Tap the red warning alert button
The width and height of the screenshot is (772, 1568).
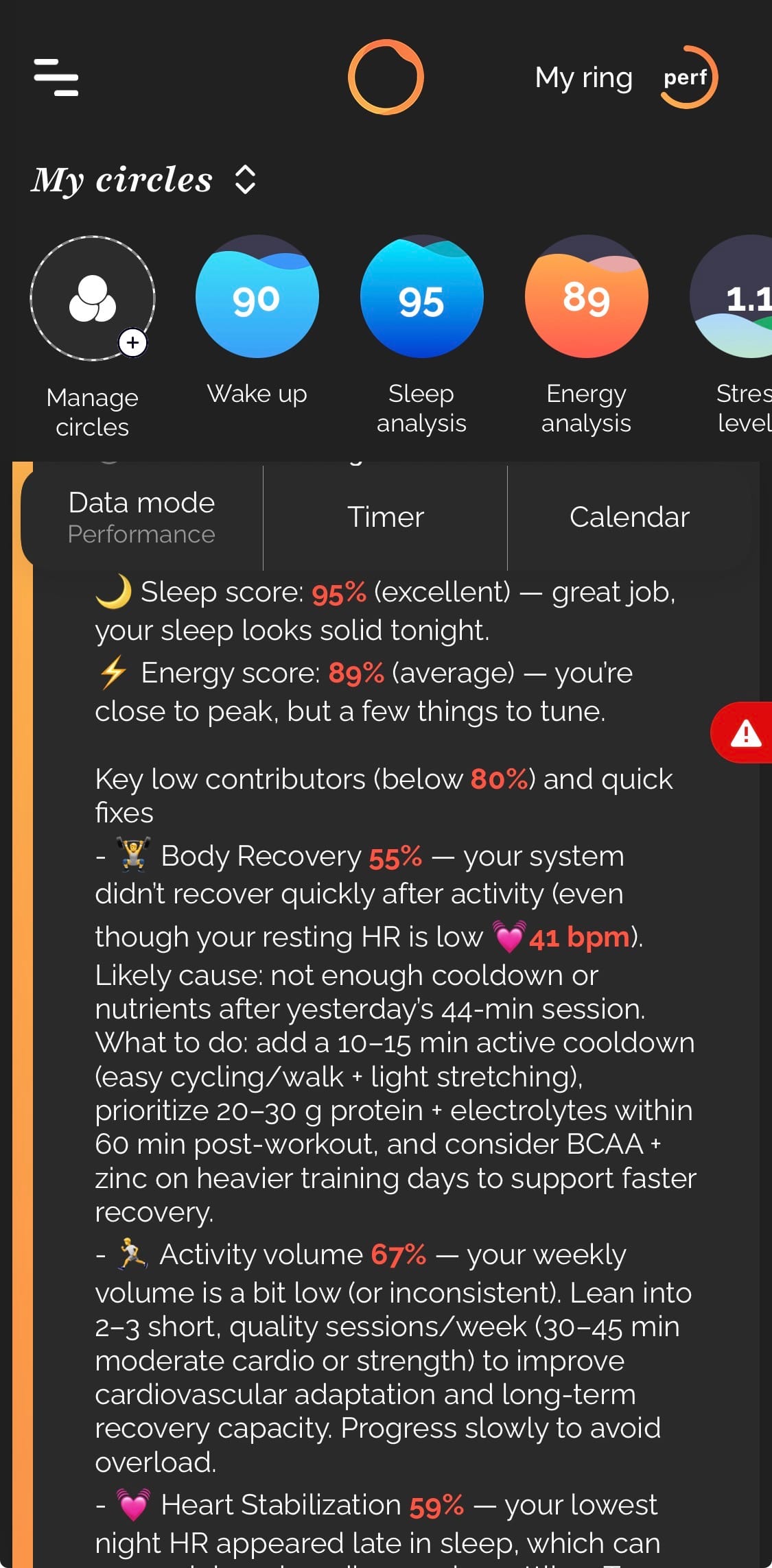point(745,733)
